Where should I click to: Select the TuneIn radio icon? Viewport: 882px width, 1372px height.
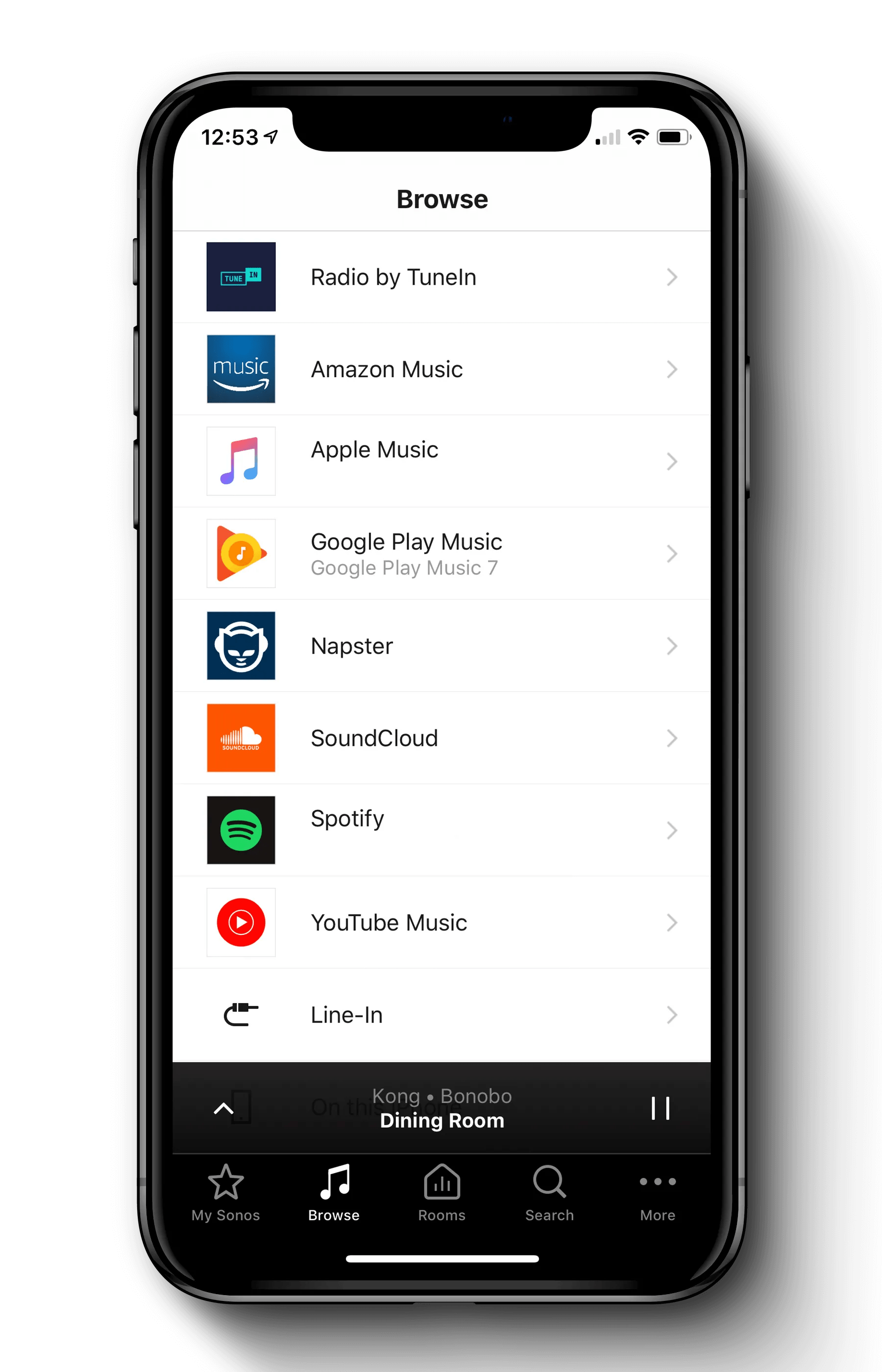click(241, 277)
